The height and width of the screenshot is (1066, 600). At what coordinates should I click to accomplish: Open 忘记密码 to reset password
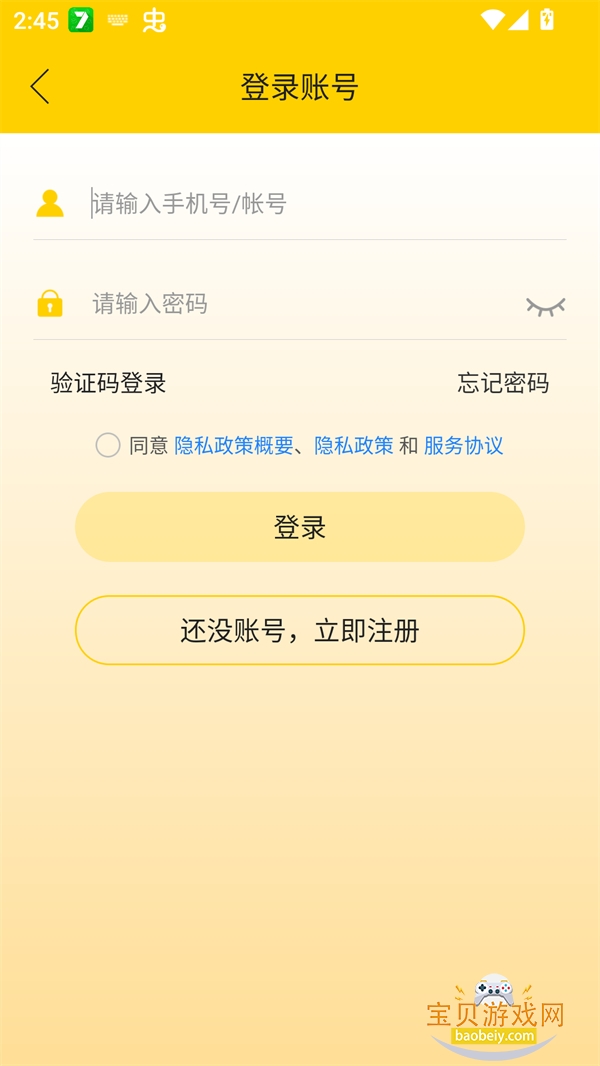(503, 383)
